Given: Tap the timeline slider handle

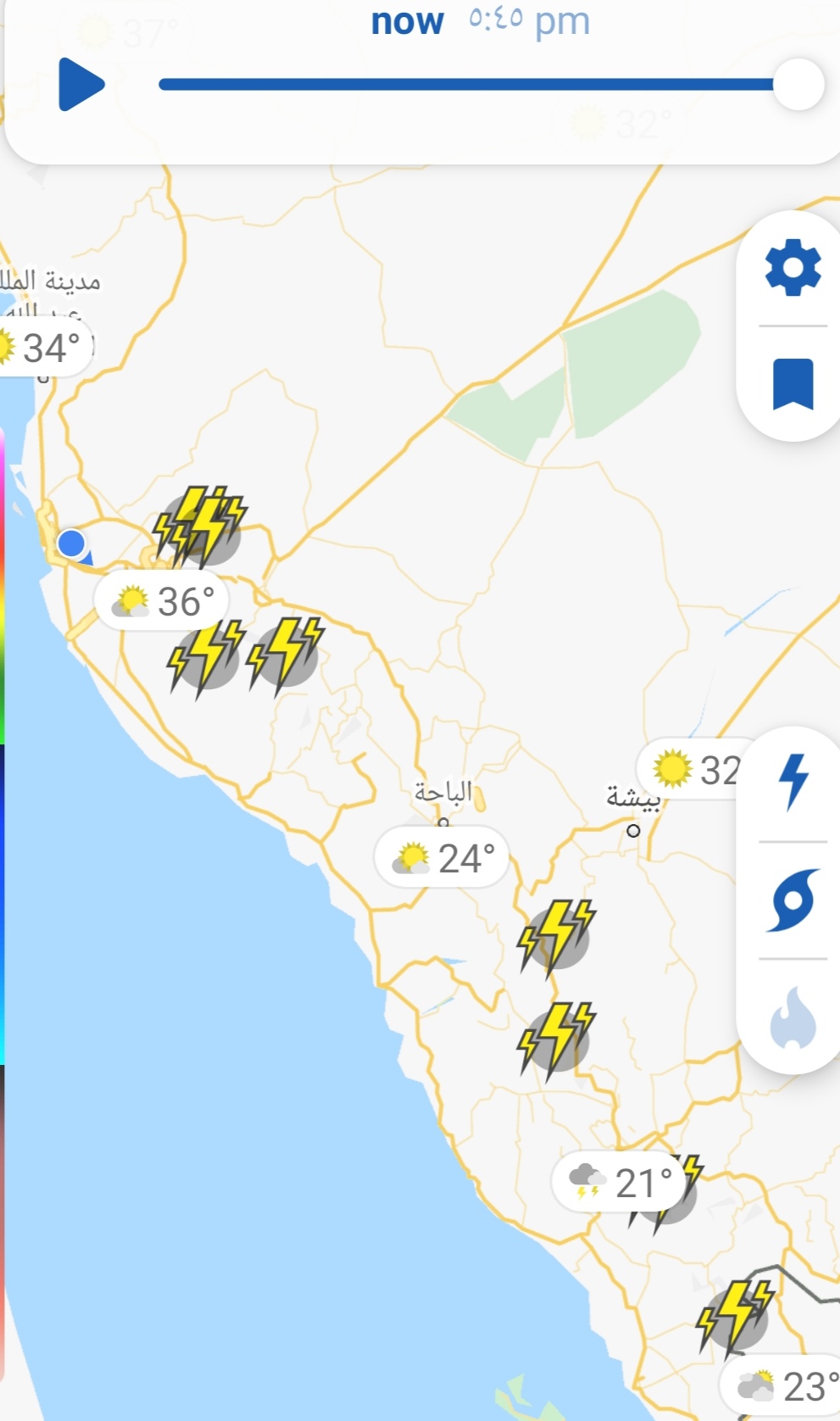Looking at the screenshot, I should (x=798, y=85).
